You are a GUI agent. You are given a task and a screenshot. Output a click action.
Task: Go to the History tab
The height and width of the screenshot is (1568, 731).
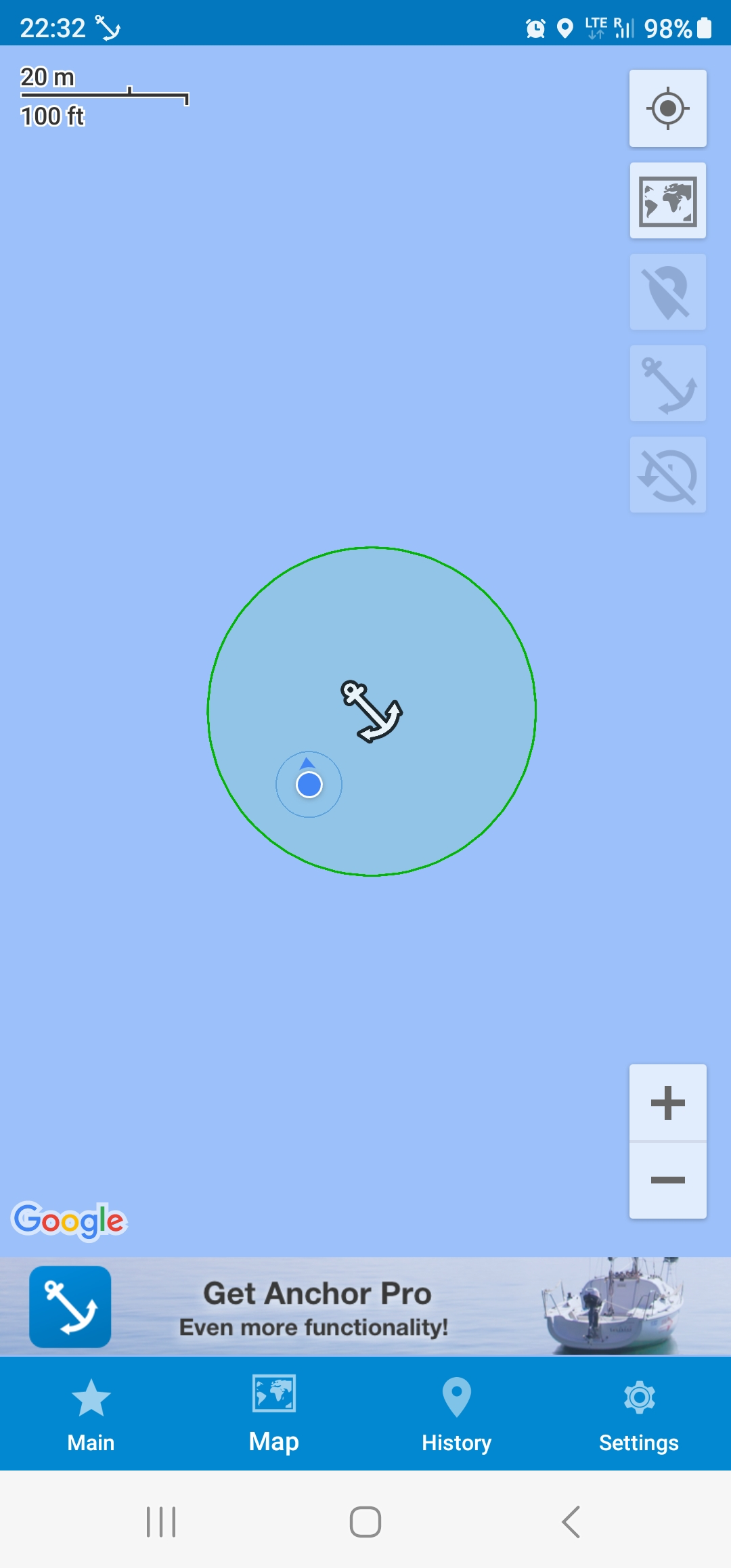[456, 1414]
